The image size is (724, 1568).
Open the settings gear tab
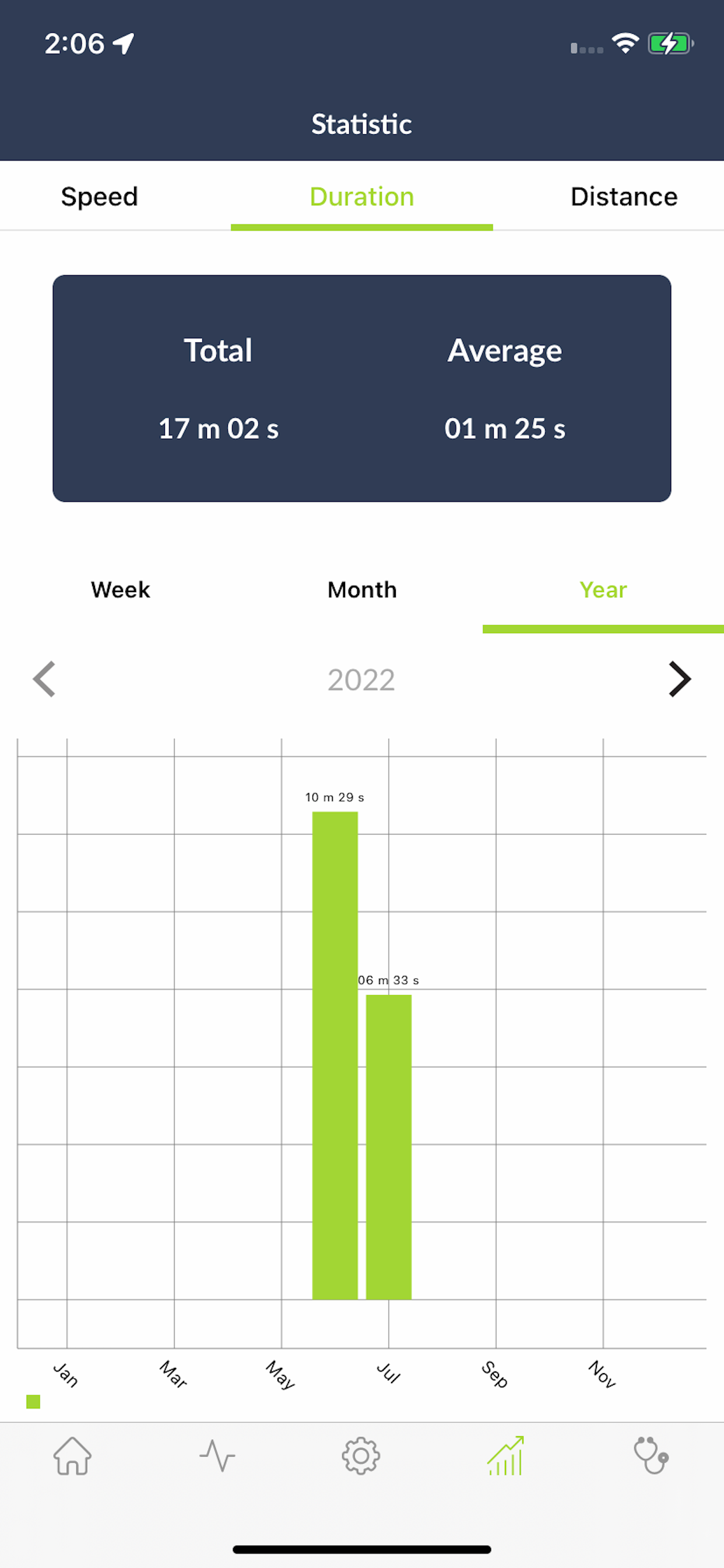[361, 1456]
